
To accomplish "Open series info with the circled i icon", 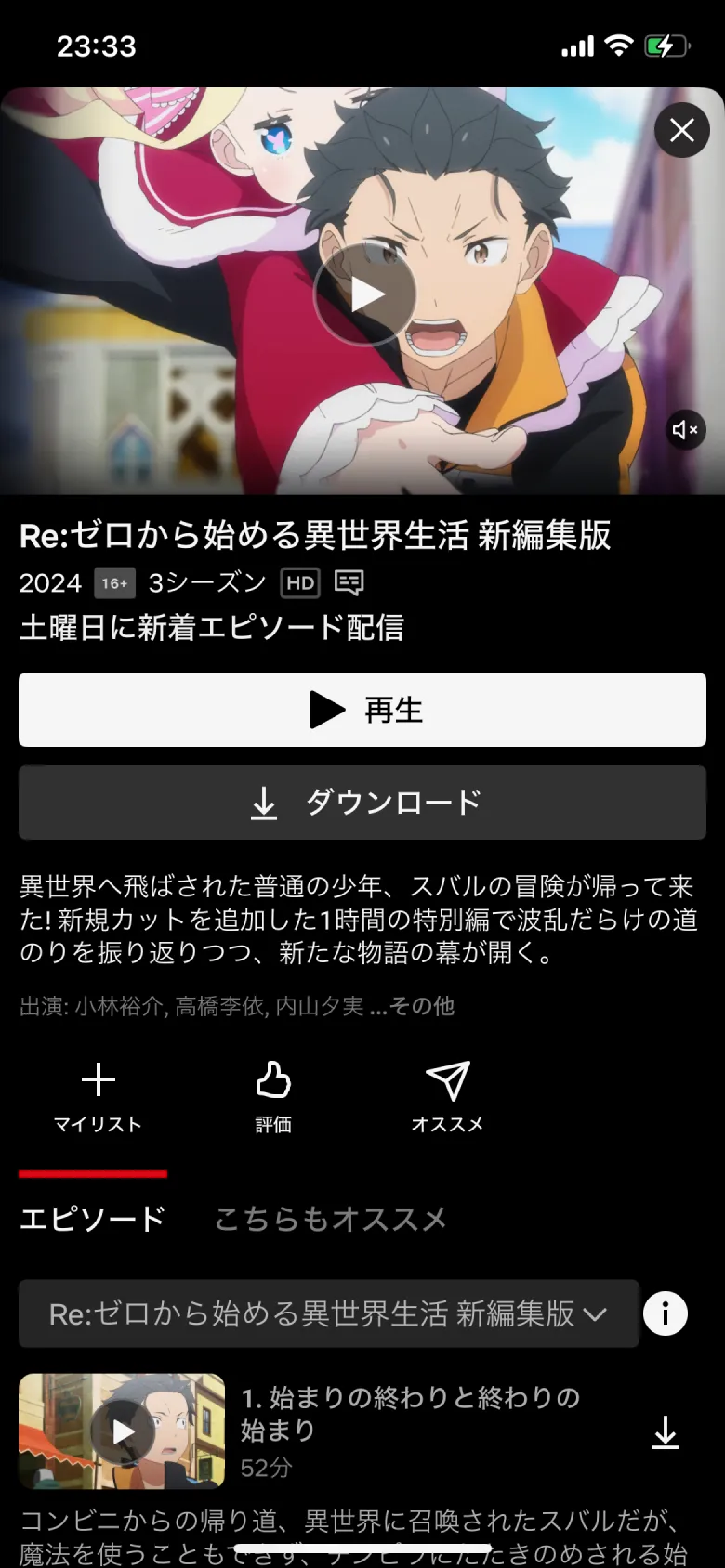I will coord(666,1313).
